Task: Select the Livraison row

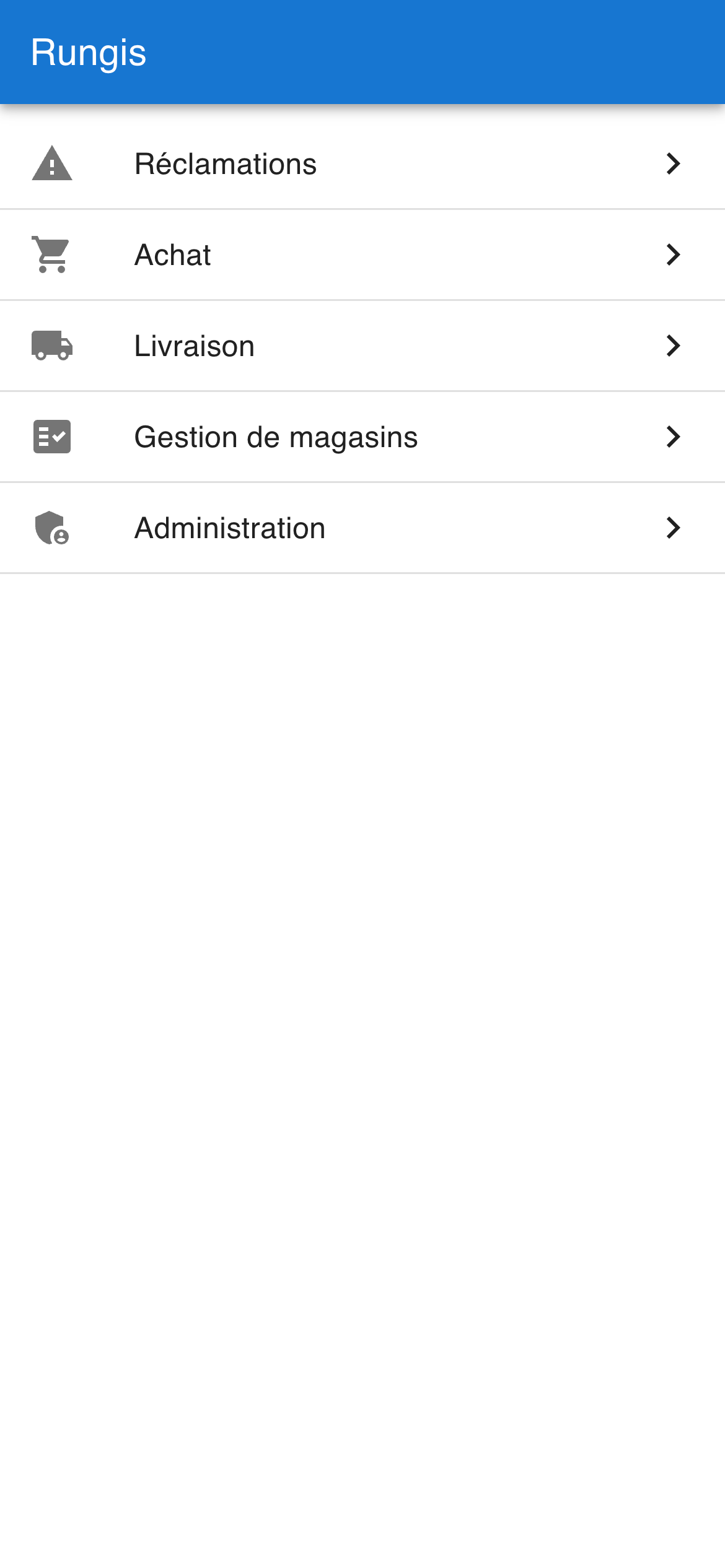Action: tap(362, 346)
